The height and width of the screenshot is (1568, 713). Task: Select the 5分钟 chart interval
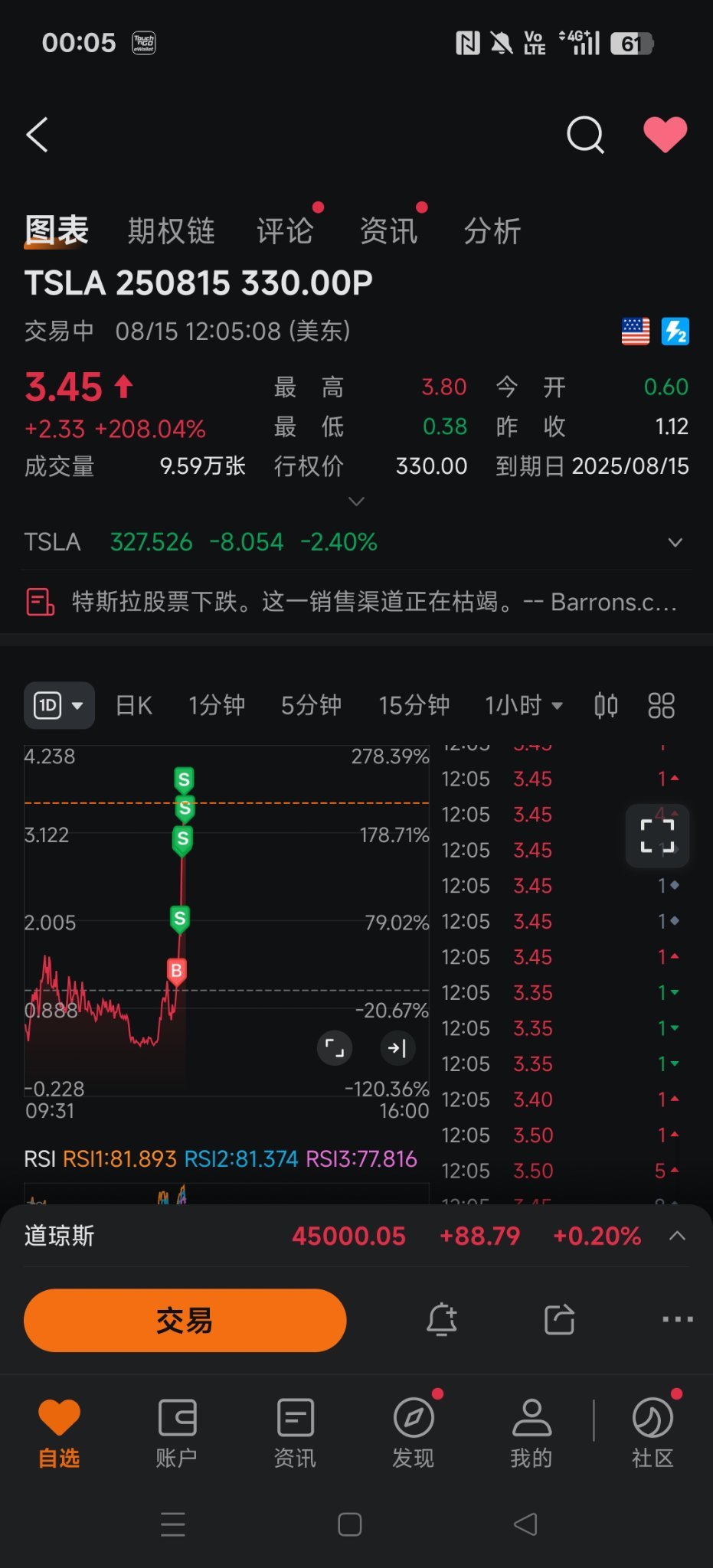click(x=311, y=705)
